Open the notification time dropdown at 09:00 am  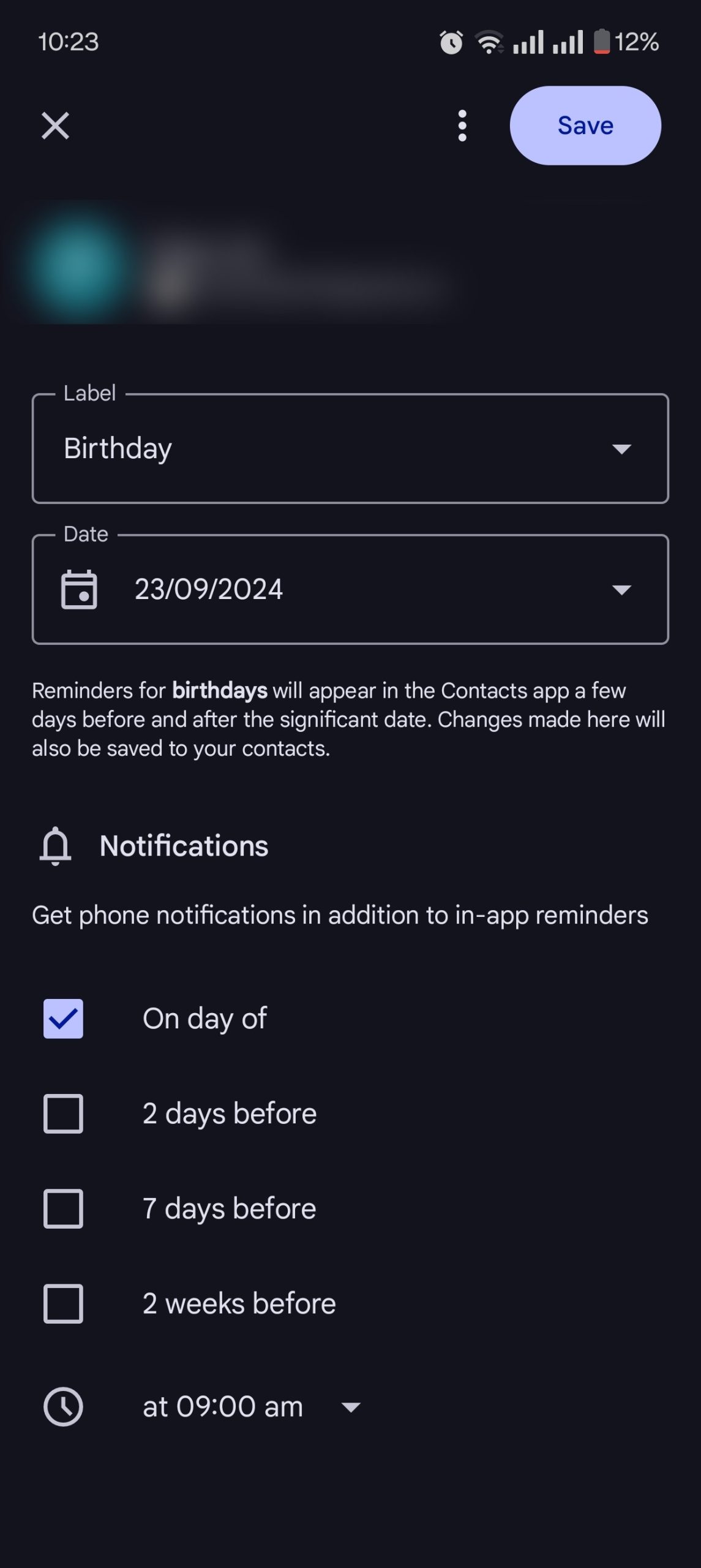point(350,1406)
